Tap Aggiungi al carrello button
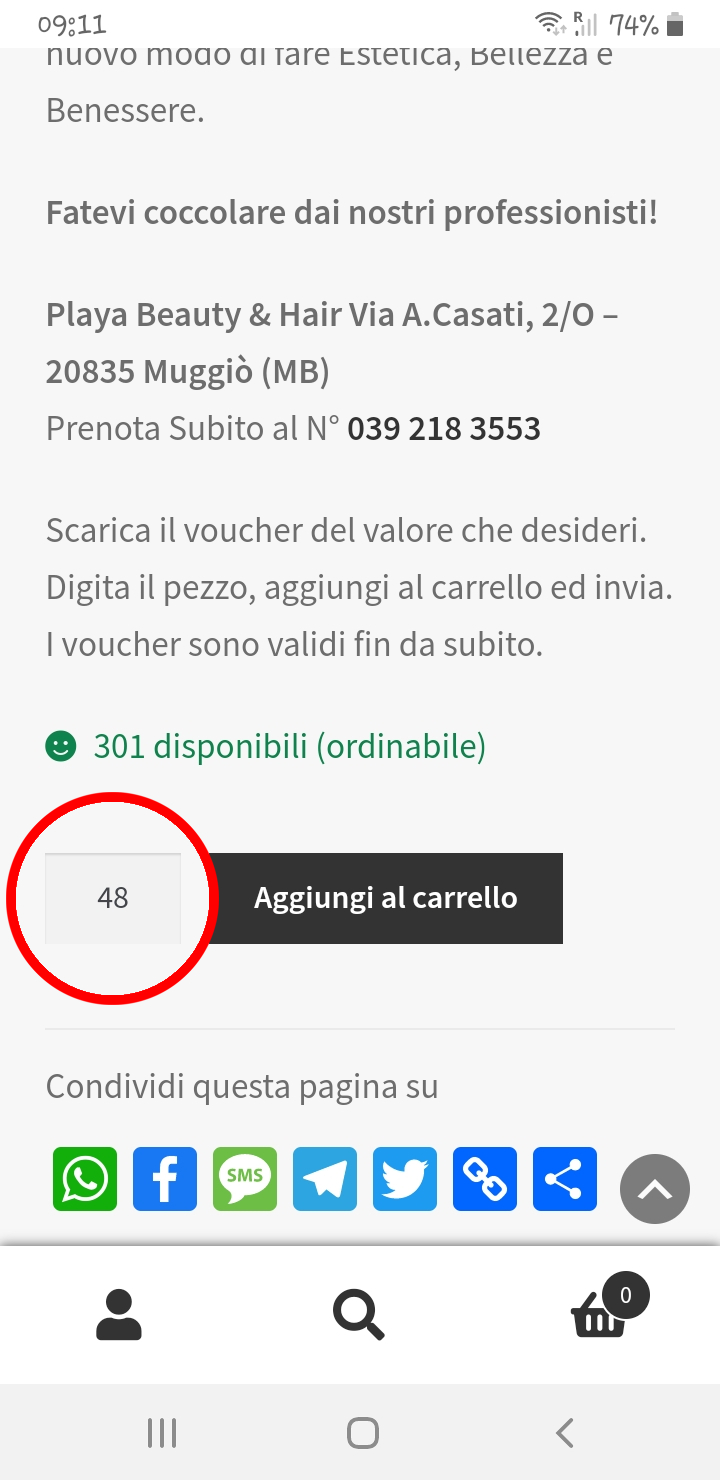Viewport: 720px width, 1480px height. tap(386, 898)
